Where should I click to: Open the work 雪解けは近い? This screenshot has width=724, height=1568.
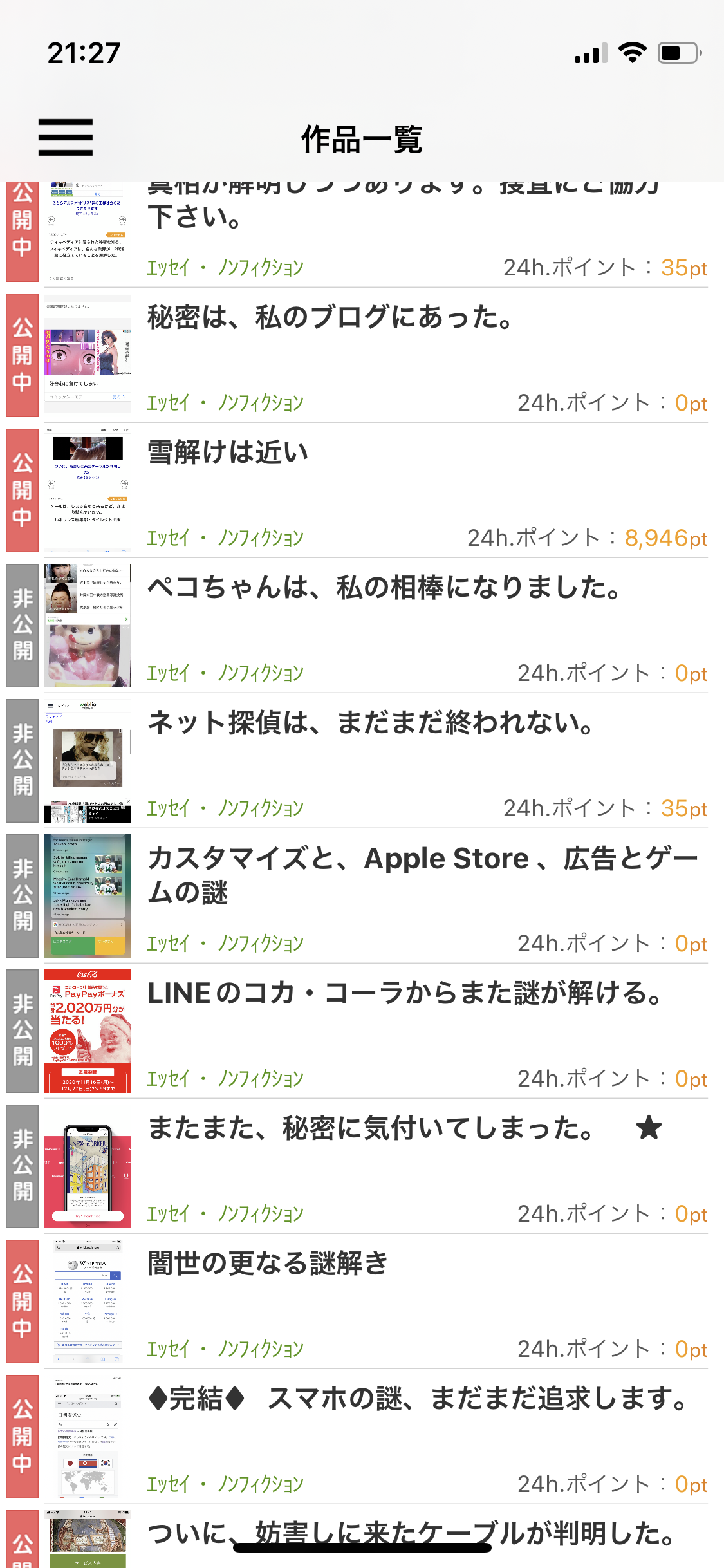pos(228,453)
